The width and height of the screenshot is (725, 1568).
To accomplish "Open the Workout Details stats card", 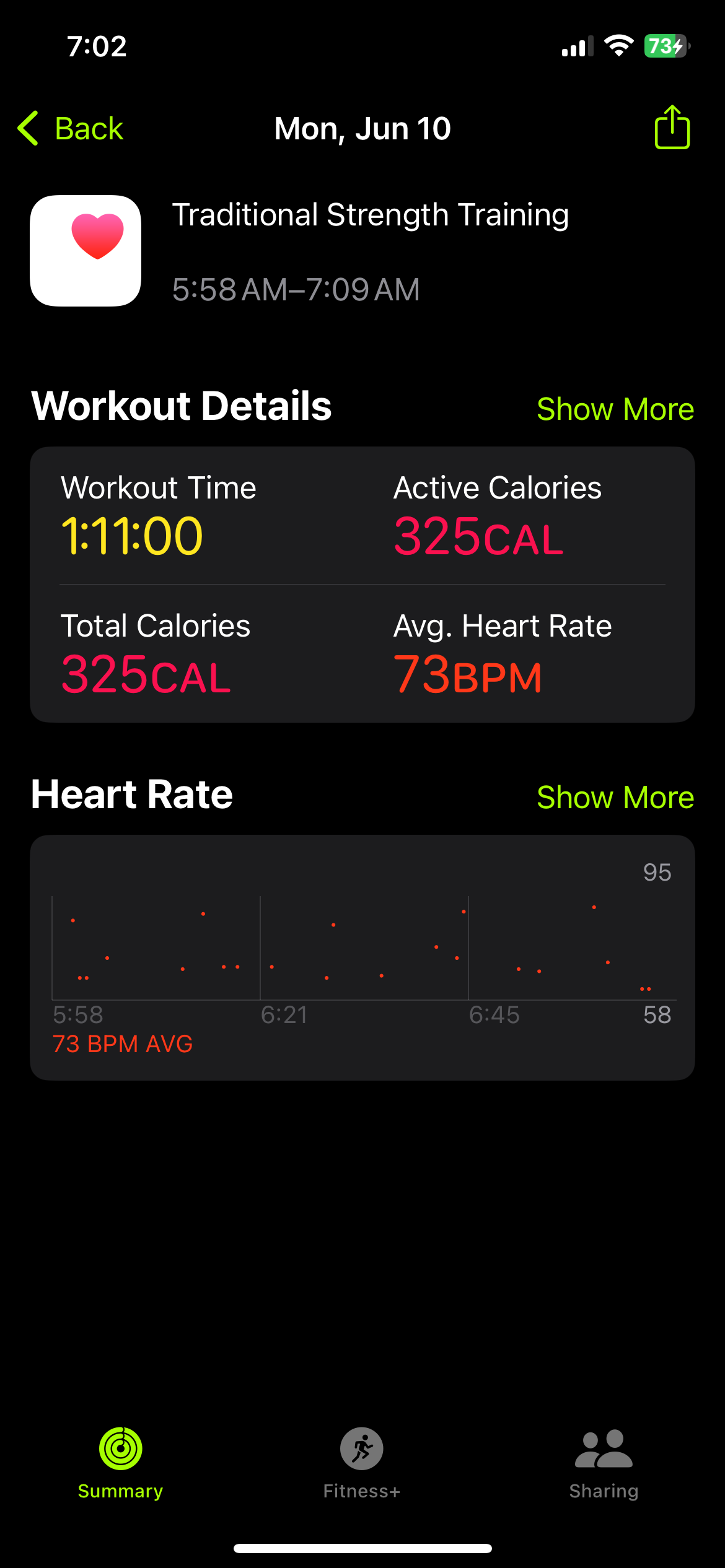I will [x=362, y=584].
